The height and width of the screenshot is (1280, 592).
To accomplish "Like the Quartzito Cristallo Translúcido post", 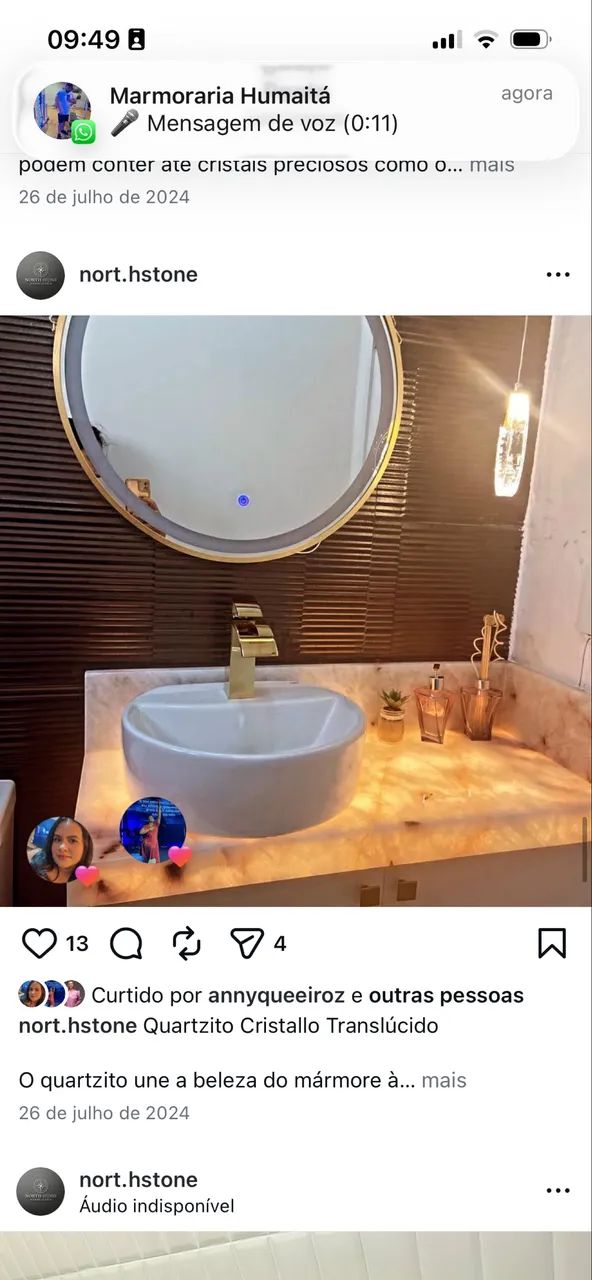I will pyautogui.click(x=40, y=943).
